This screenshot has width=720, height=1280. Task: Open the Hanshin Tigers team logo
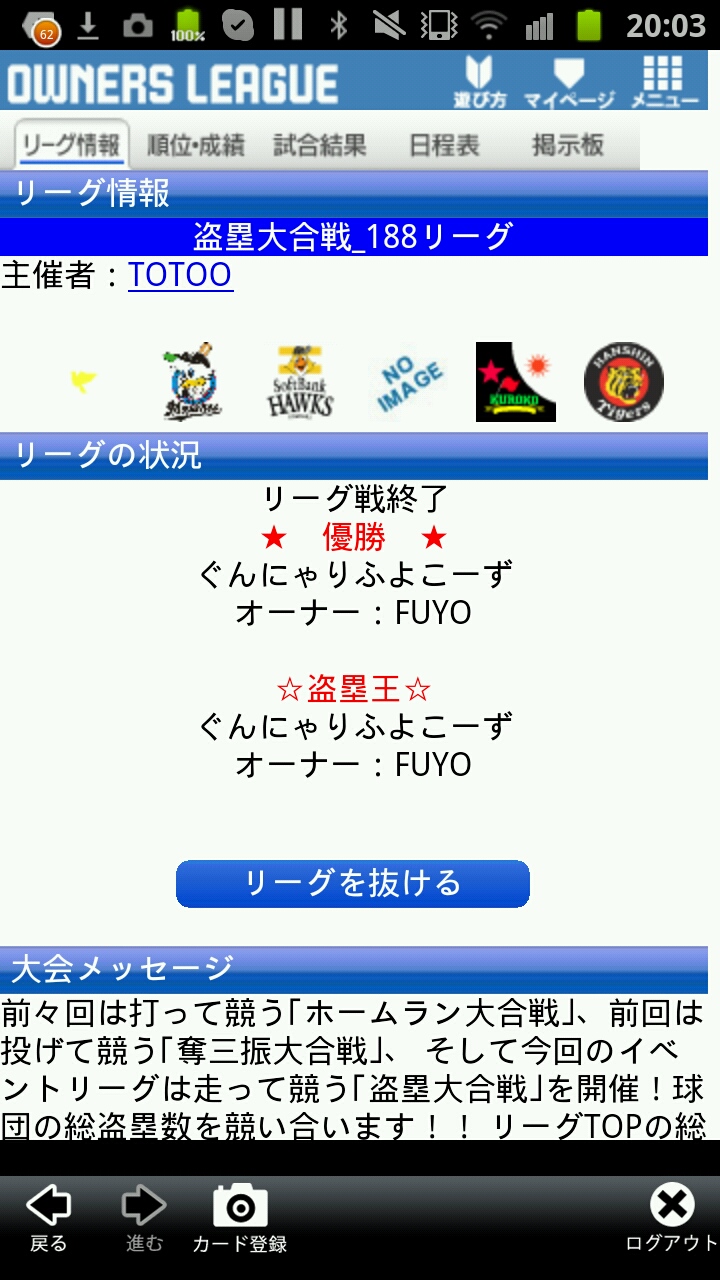(x=623, y=382)
